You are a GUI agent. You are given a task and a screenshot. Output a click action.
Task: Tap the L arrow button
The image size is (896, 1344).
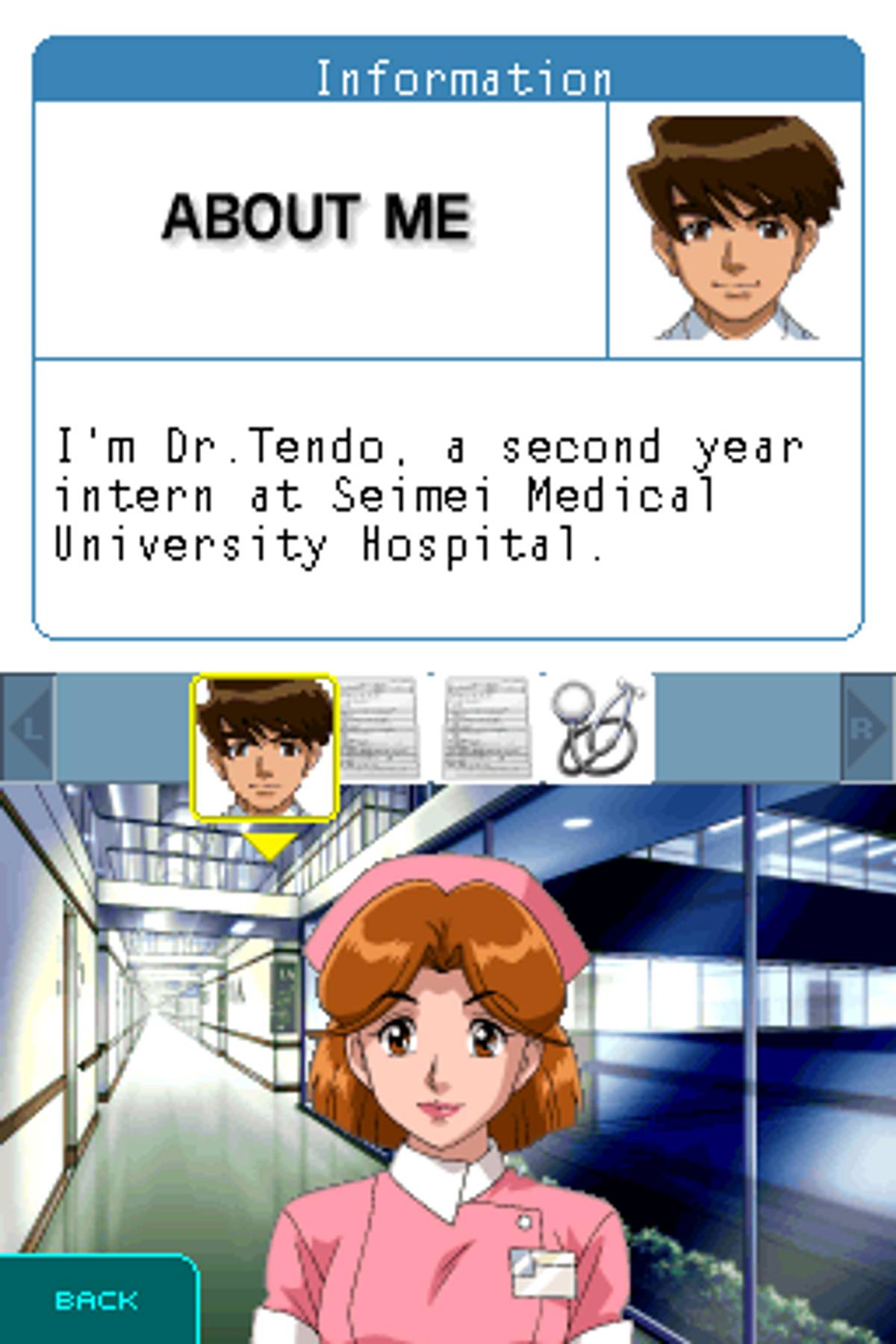pos(28,728)
